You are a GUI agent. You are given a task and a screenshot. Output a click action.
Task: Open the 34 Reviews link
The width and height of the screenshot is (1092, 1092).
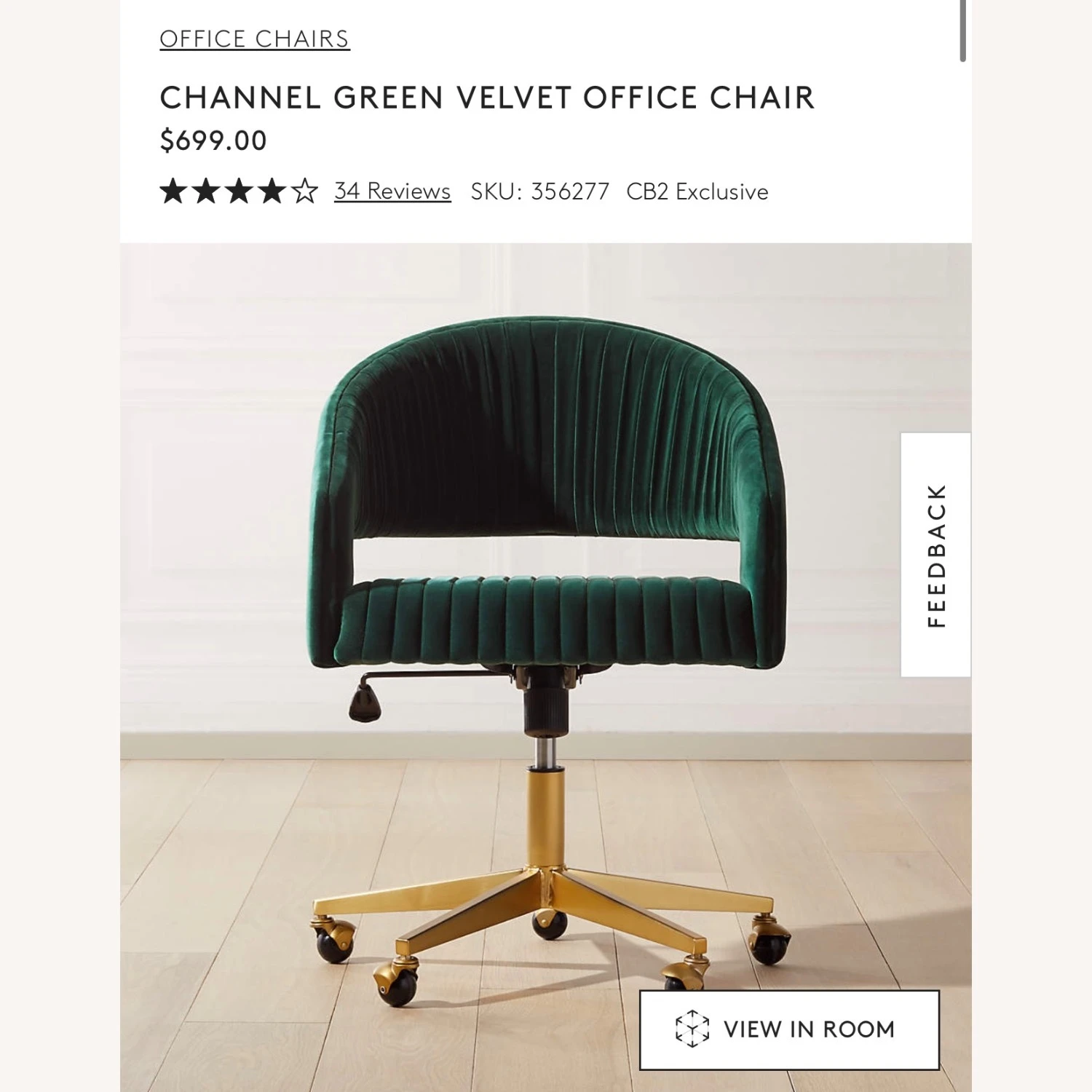pyautogui.click(x=392, y=191)
